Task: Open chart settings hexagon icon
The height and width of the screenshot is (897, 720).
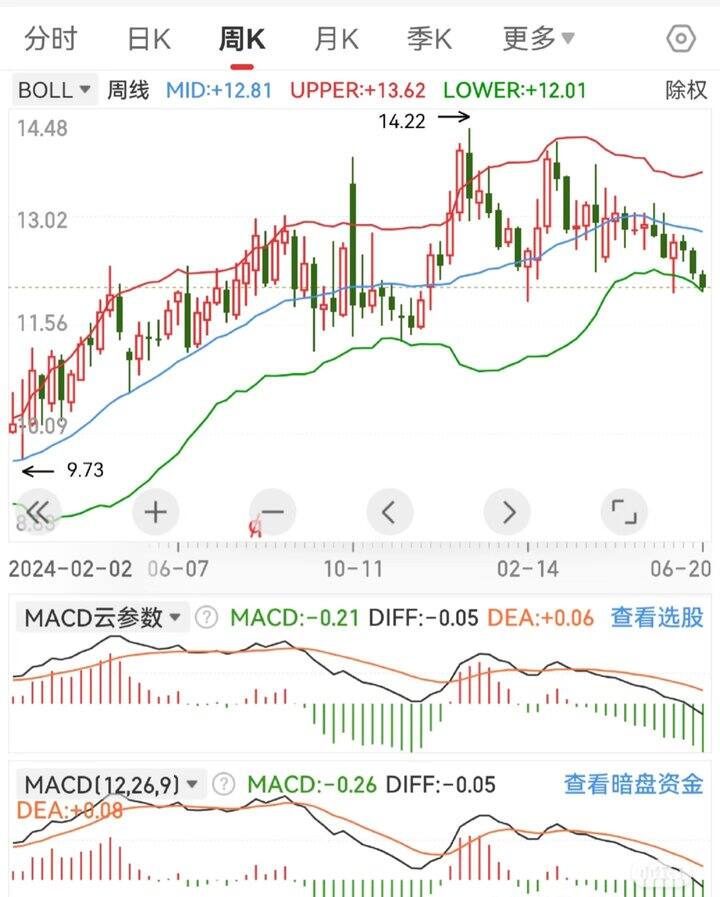Action: [x=680, y=39]
